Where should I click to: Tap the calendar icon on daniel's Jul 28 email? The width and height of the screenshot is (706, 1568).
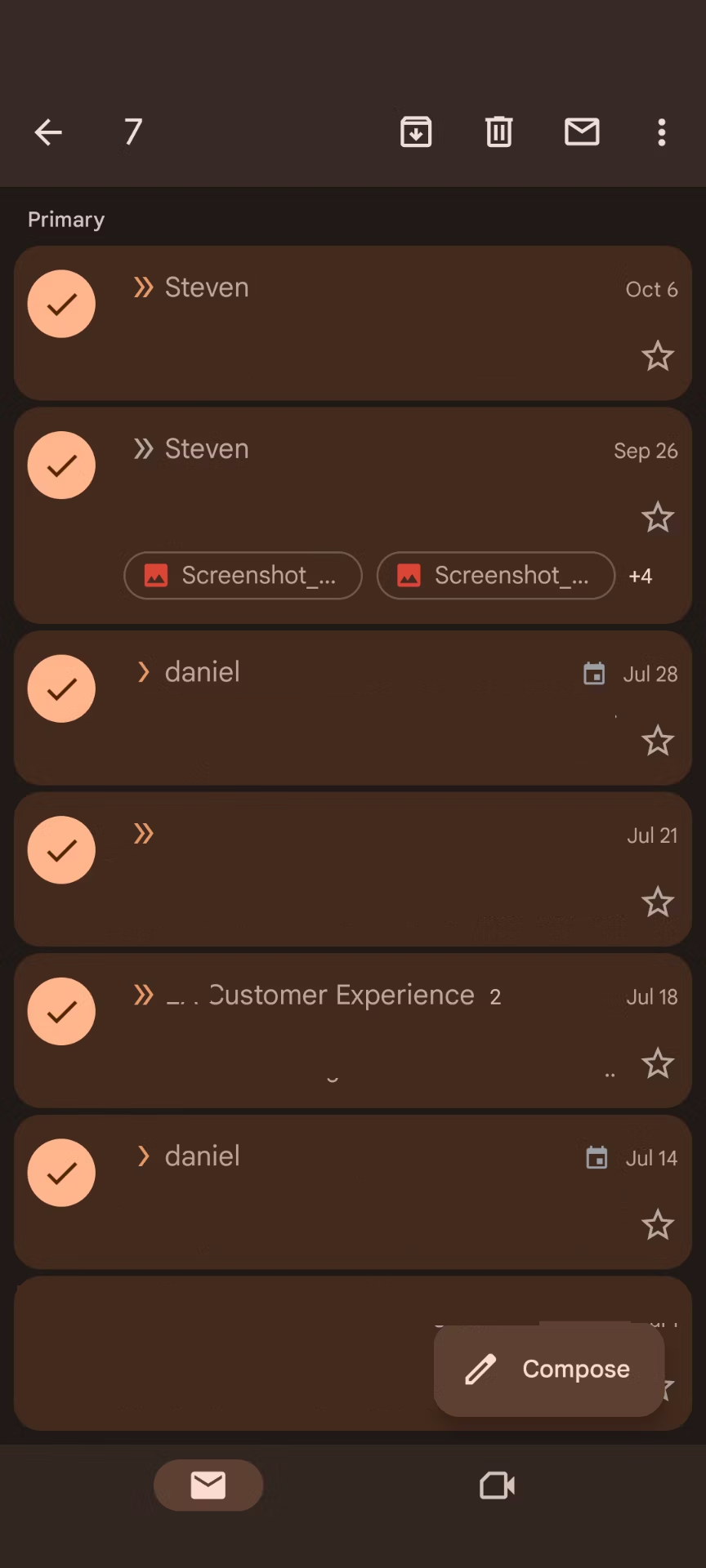594,673
